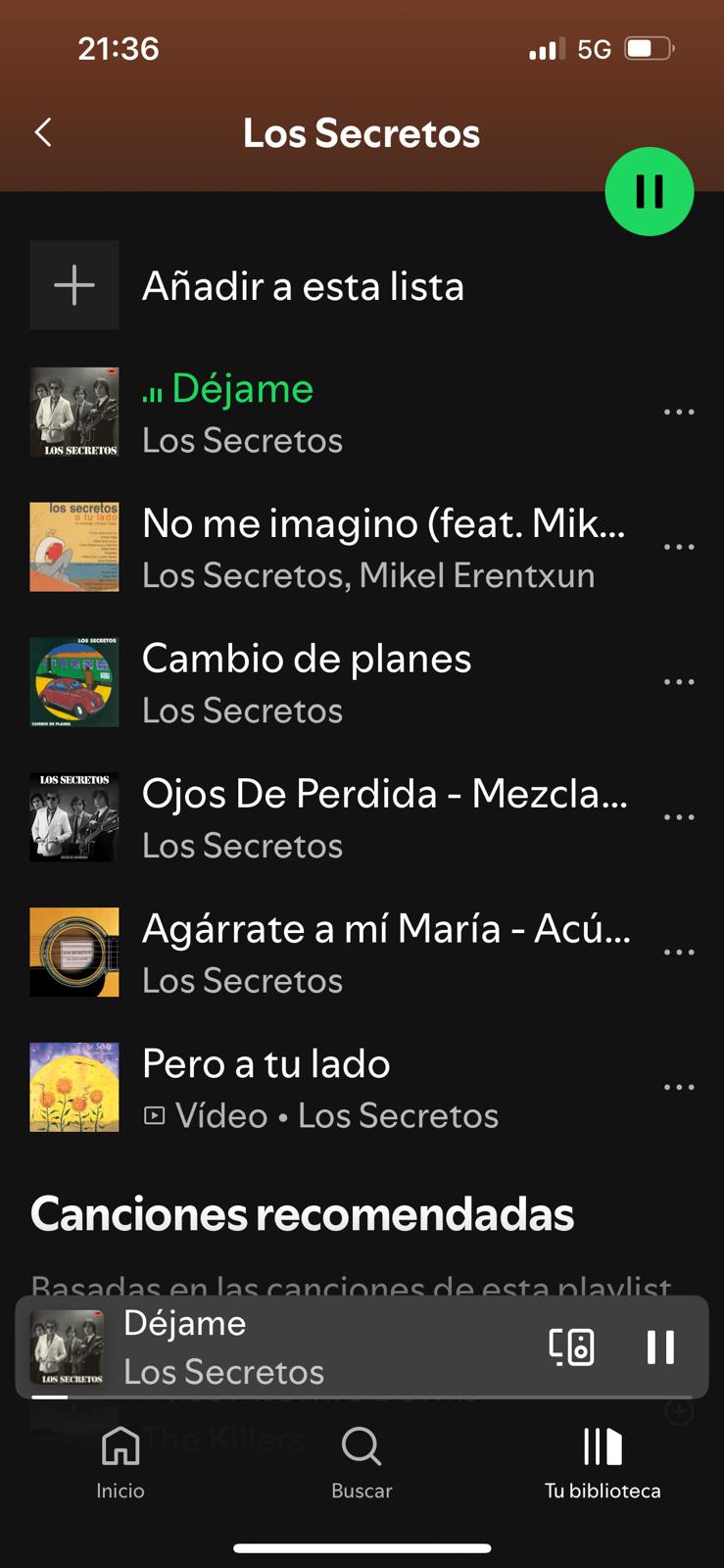The width and height of the screenshot is (724, 1568).
Task: Go back from Los Secretos playlist
Action: pyautogui.click(x=43, y=133)
